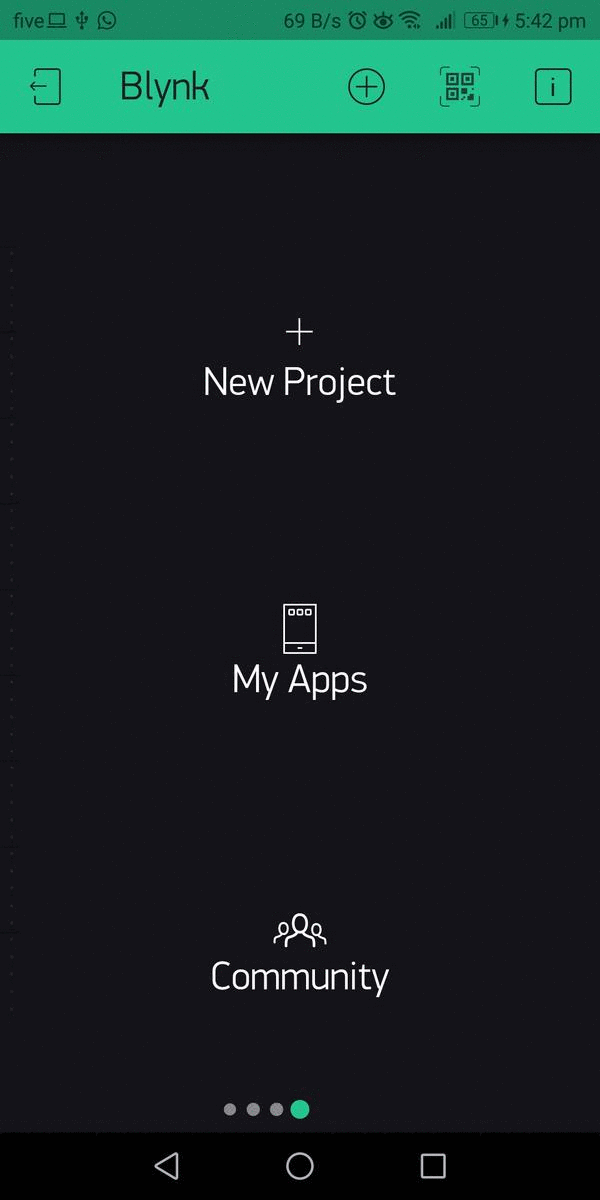Go back with the system back button
The height and width of the screenshot is (1200, 600).
coord(167,1165)
